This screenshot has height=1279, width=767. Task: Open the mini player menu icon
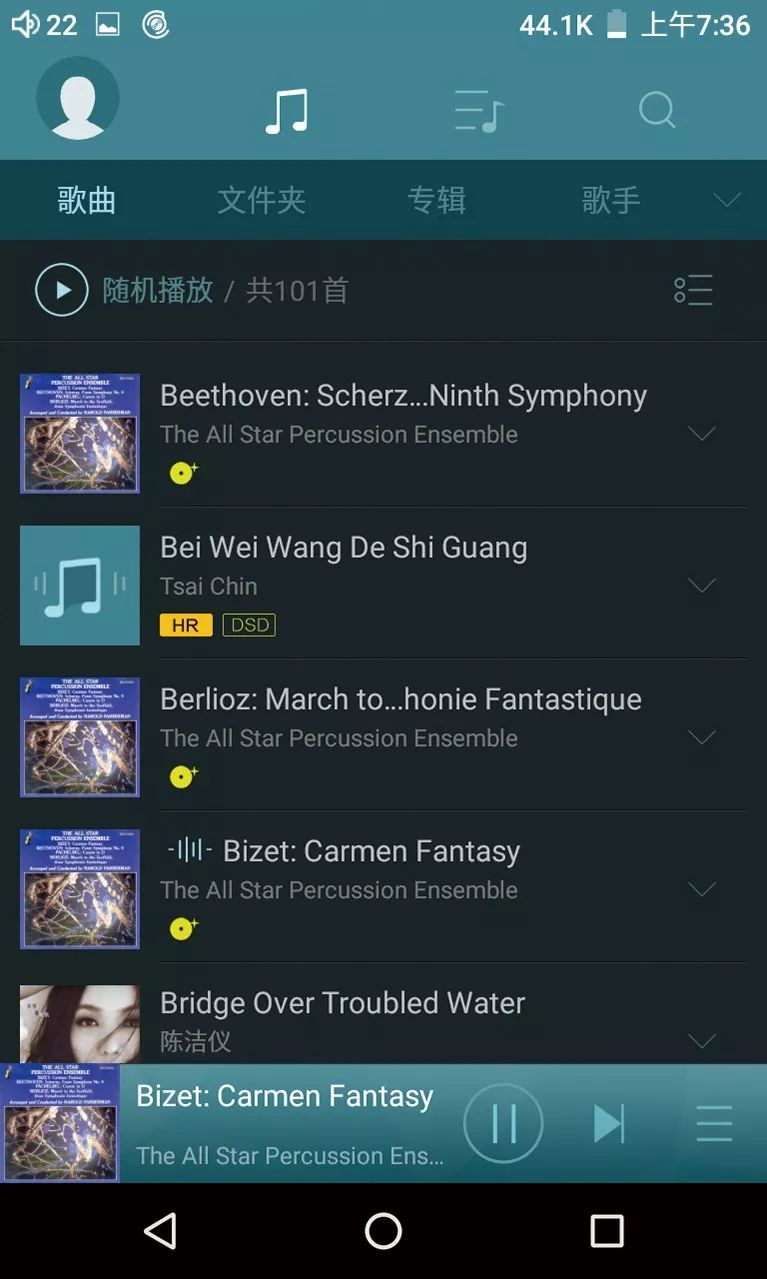pos(714,1123)
